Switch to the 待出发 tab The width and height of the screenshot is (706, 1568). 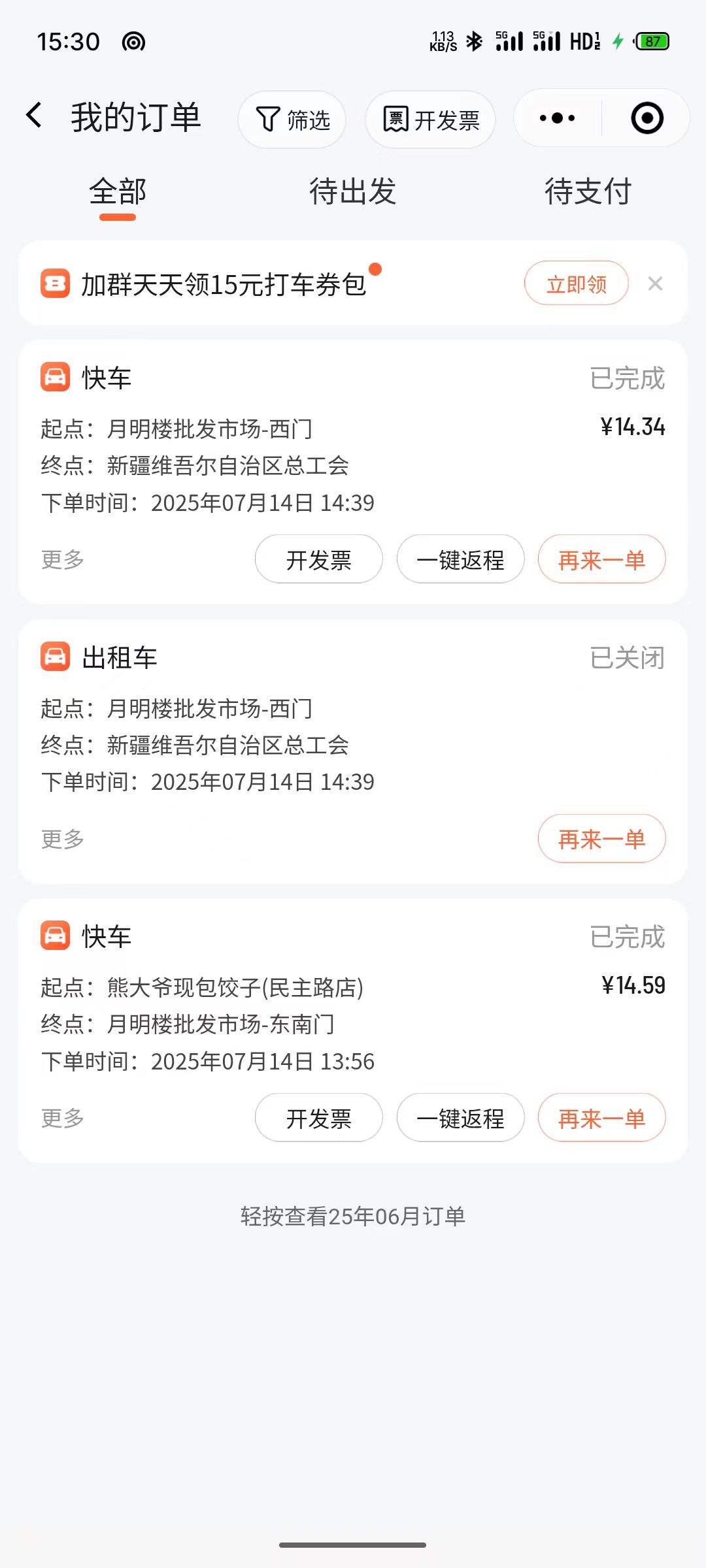tap(353, 192)
